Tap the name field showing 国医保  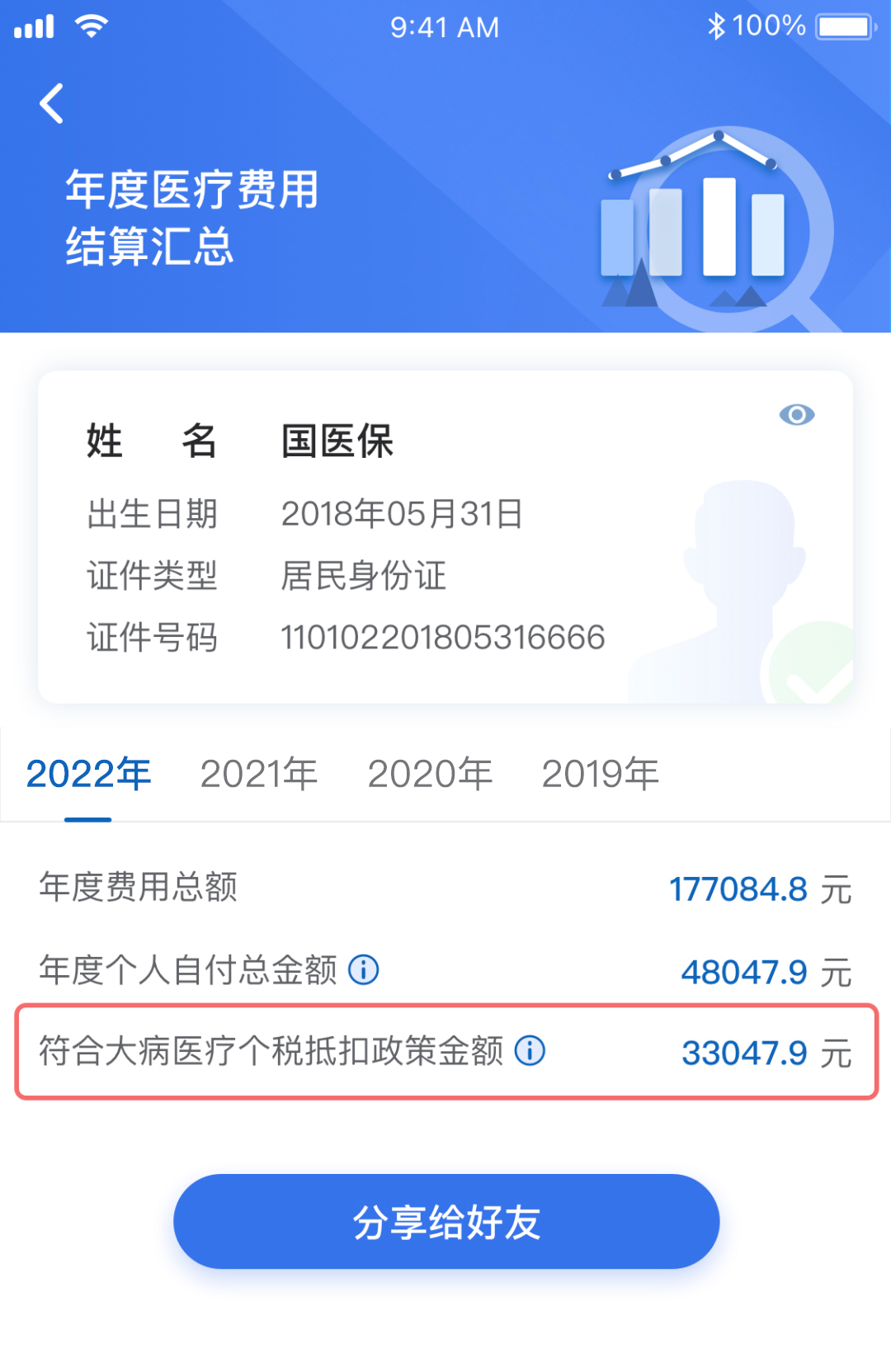point(338,441)
